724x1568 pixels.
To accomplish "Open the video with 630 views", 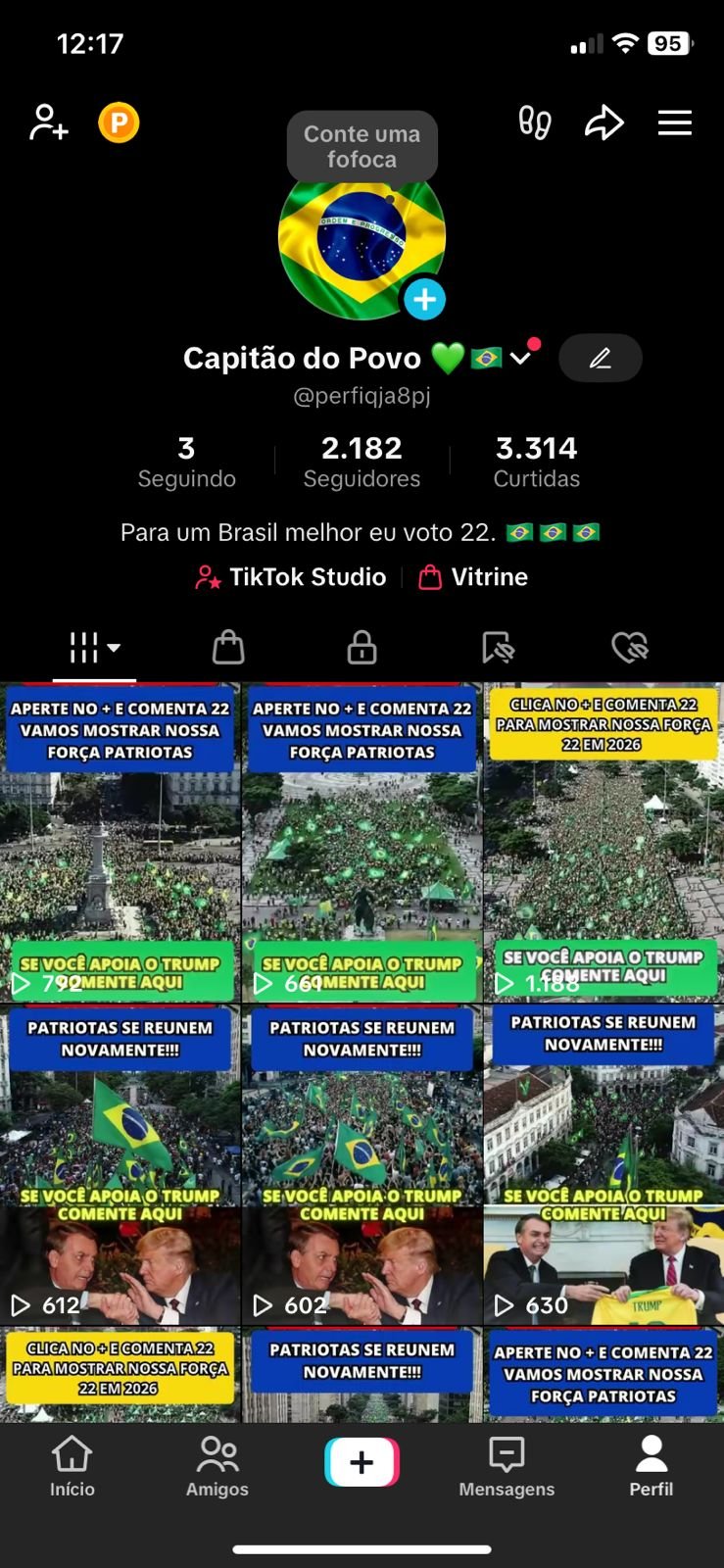I will click(x=603, y=1164).
